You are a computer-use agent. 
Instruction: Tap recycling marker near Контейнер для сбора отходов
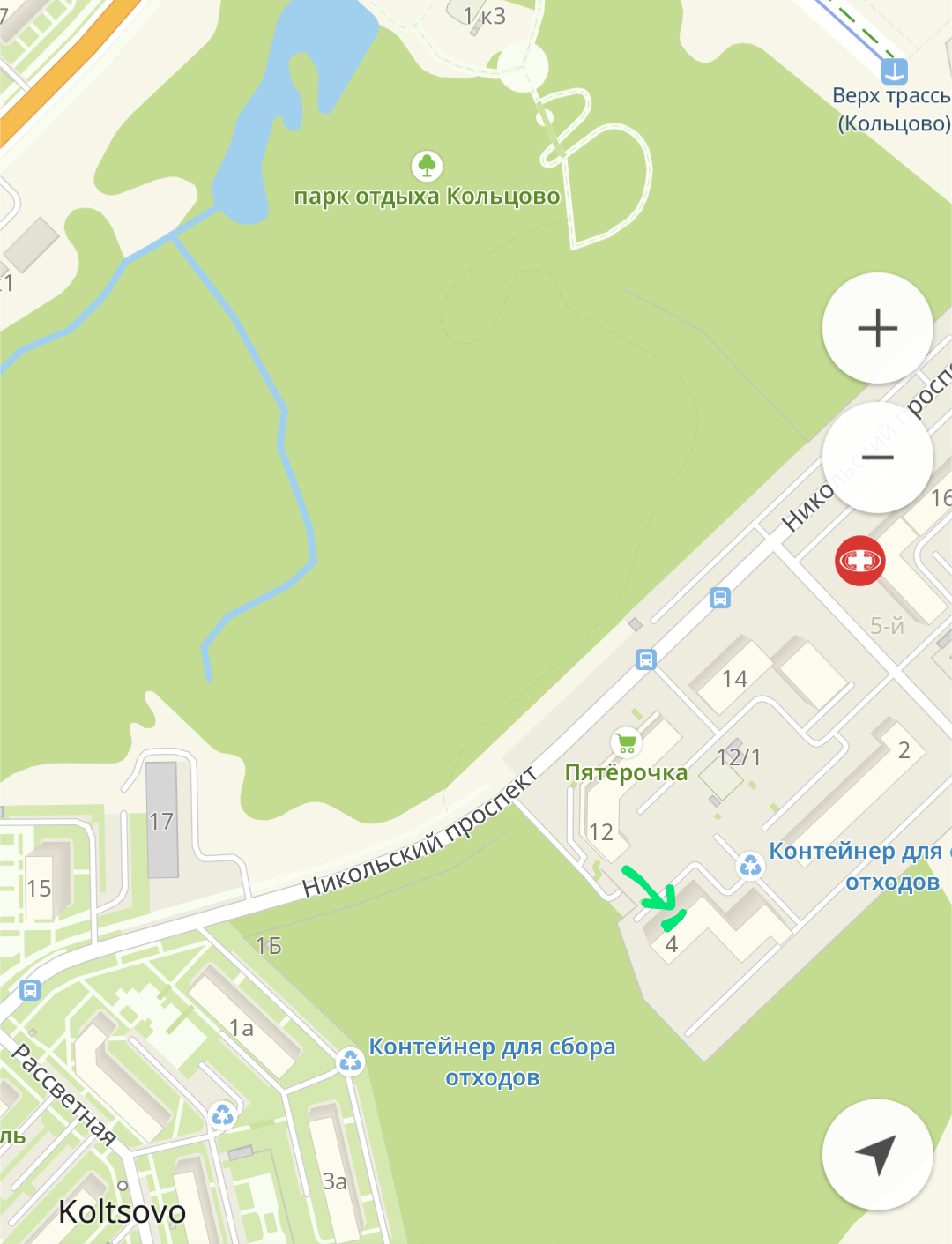[x=350, y=1061]
